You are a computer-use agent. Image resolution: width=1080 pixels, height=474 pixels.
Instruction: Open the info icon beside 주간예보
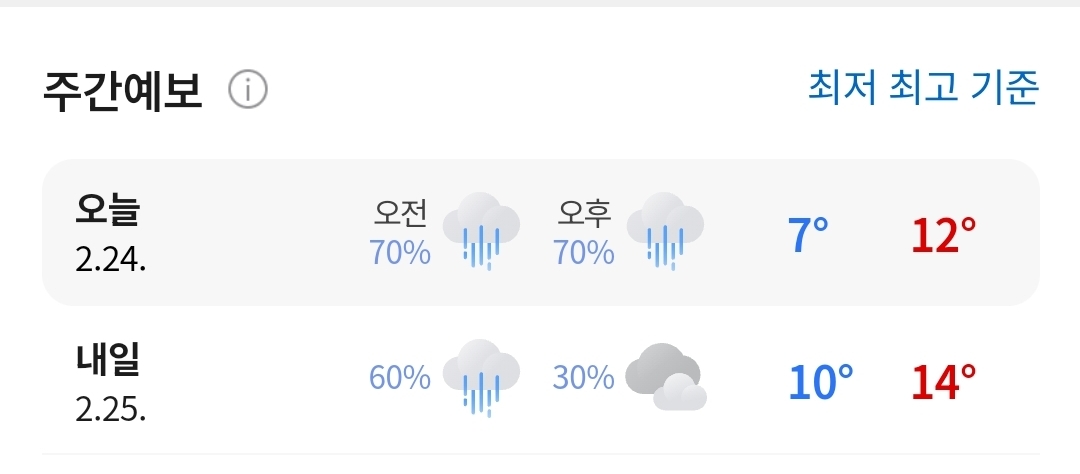tap(248, 90)
